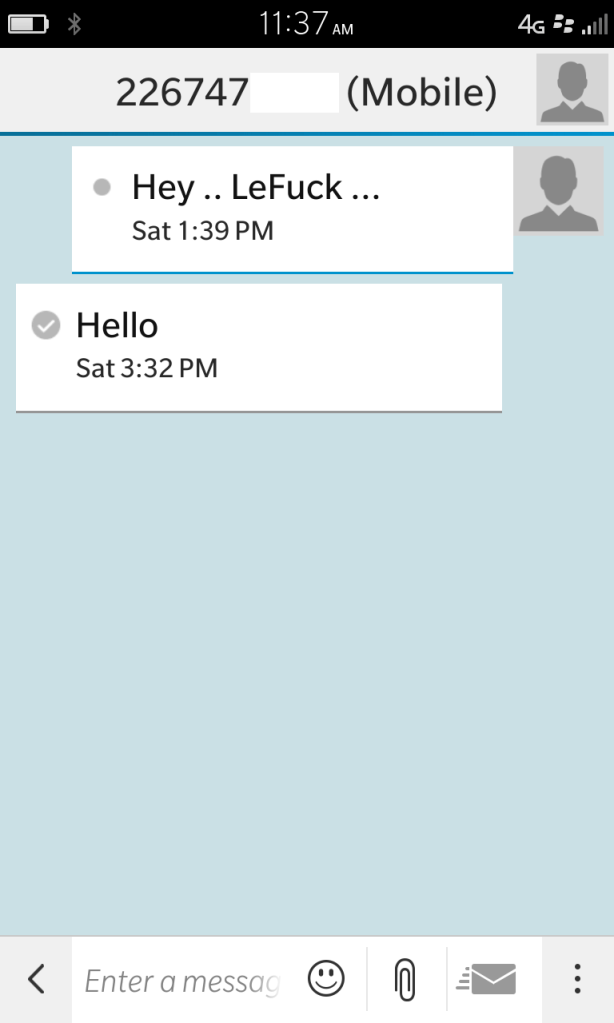
Task: Tap the sender avatar beside the received message
Action: [x=558, y=191]
